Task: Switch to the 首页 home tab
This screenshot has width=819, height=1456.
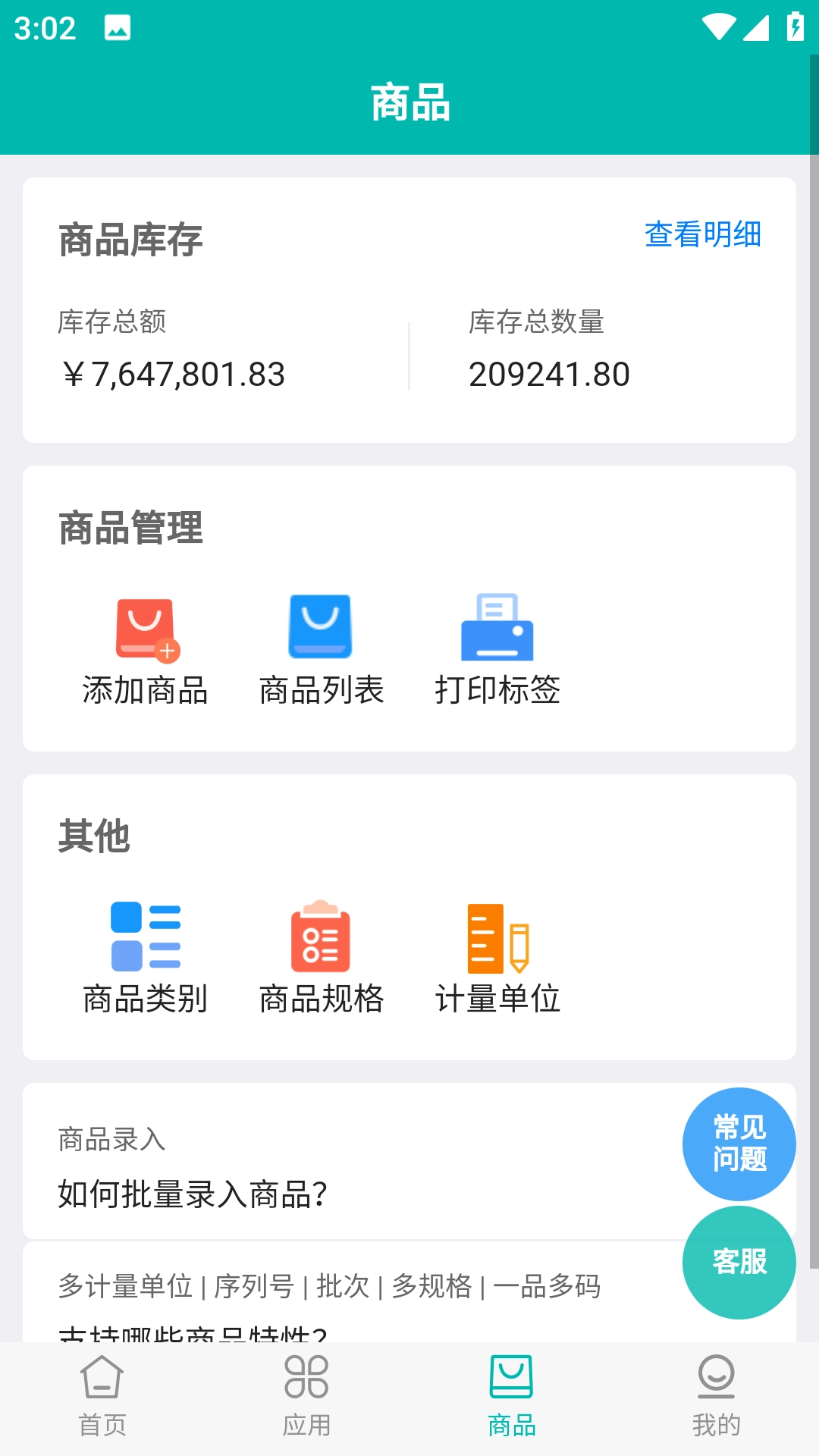Action: coord(102,1397)
